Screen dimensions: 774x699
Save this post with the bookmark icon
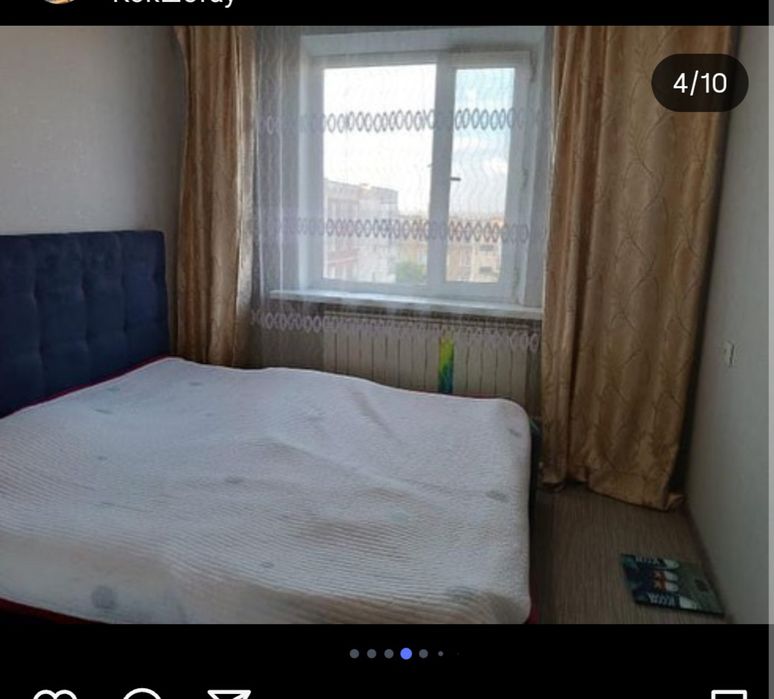click(x=728, y=694)
